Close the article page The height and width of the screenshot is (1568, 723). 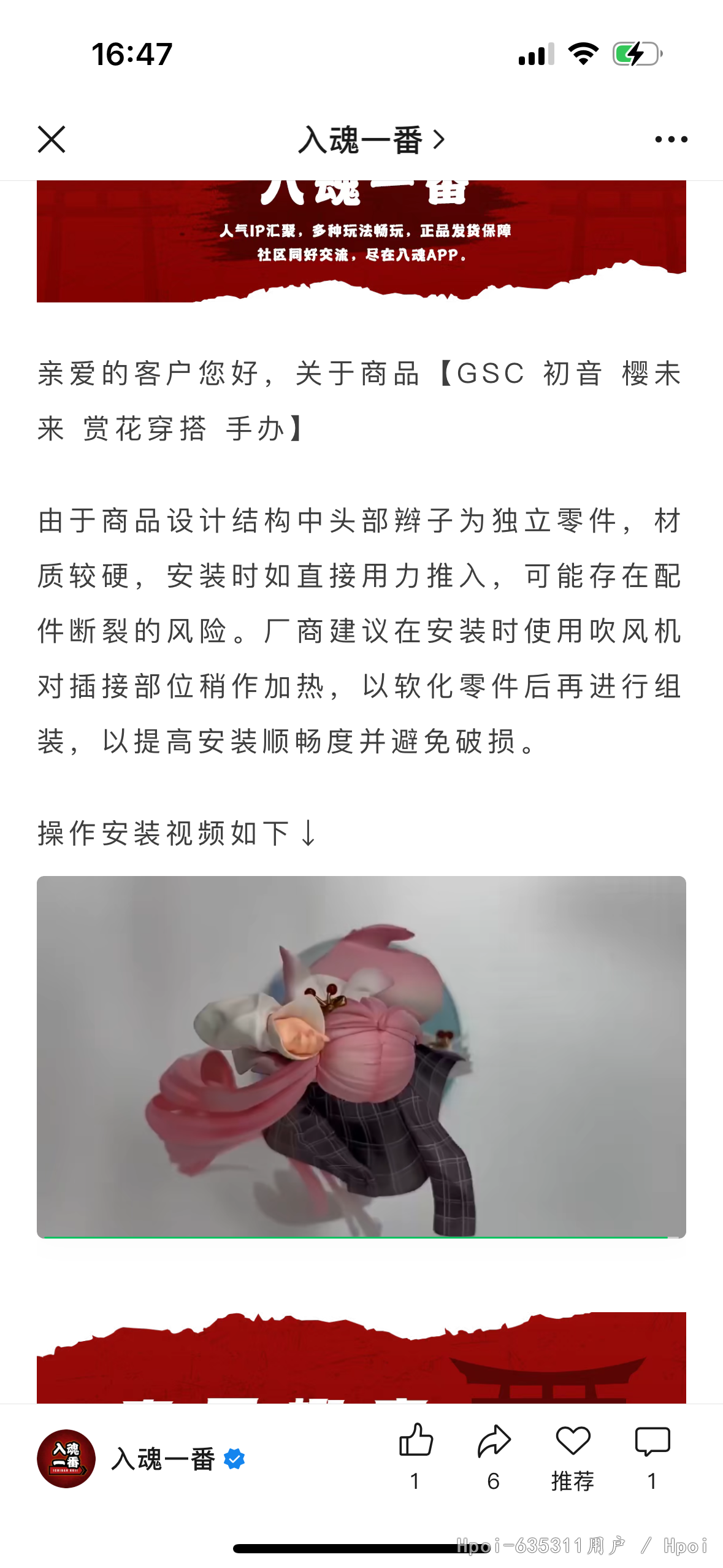[x=52, y=139]
